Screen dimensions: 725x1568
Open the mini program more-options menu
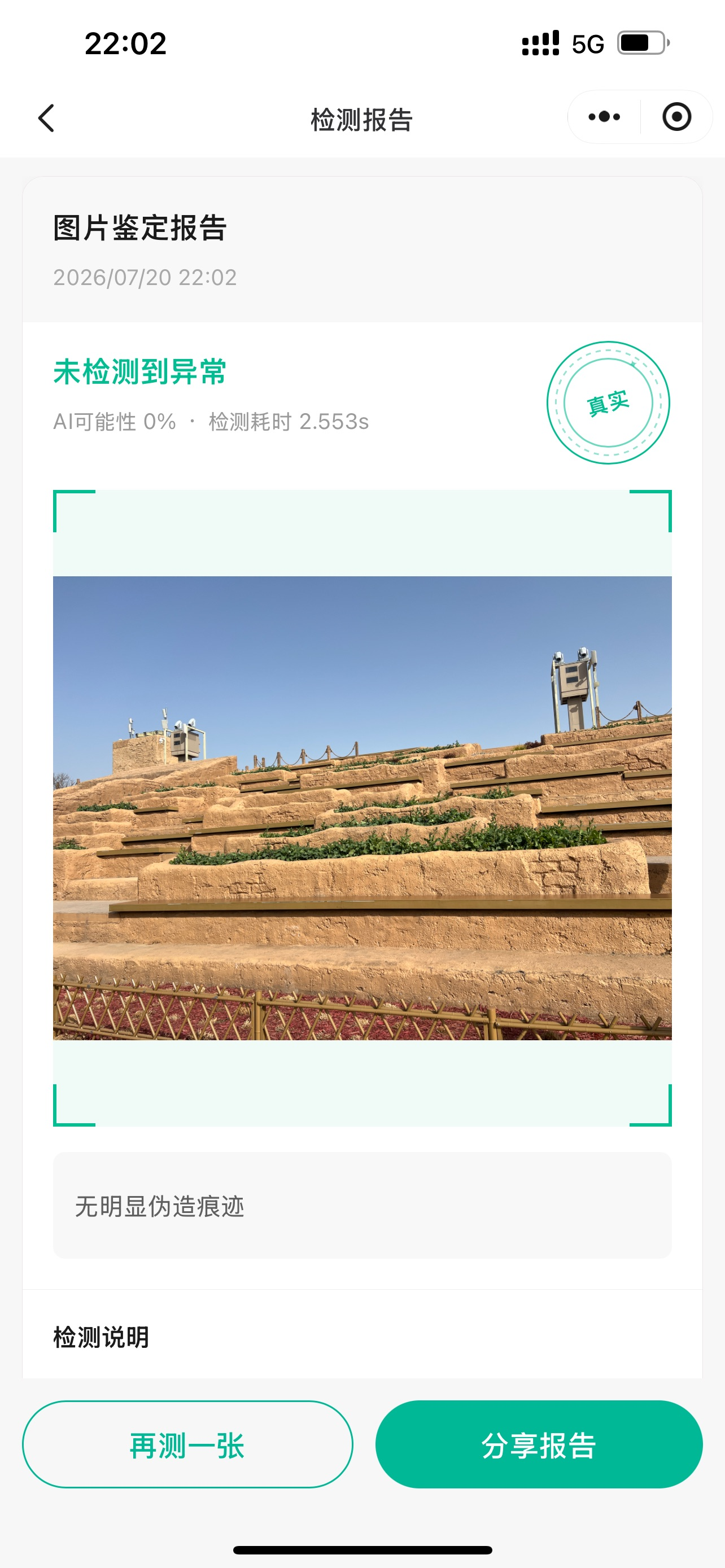(604, 117)
